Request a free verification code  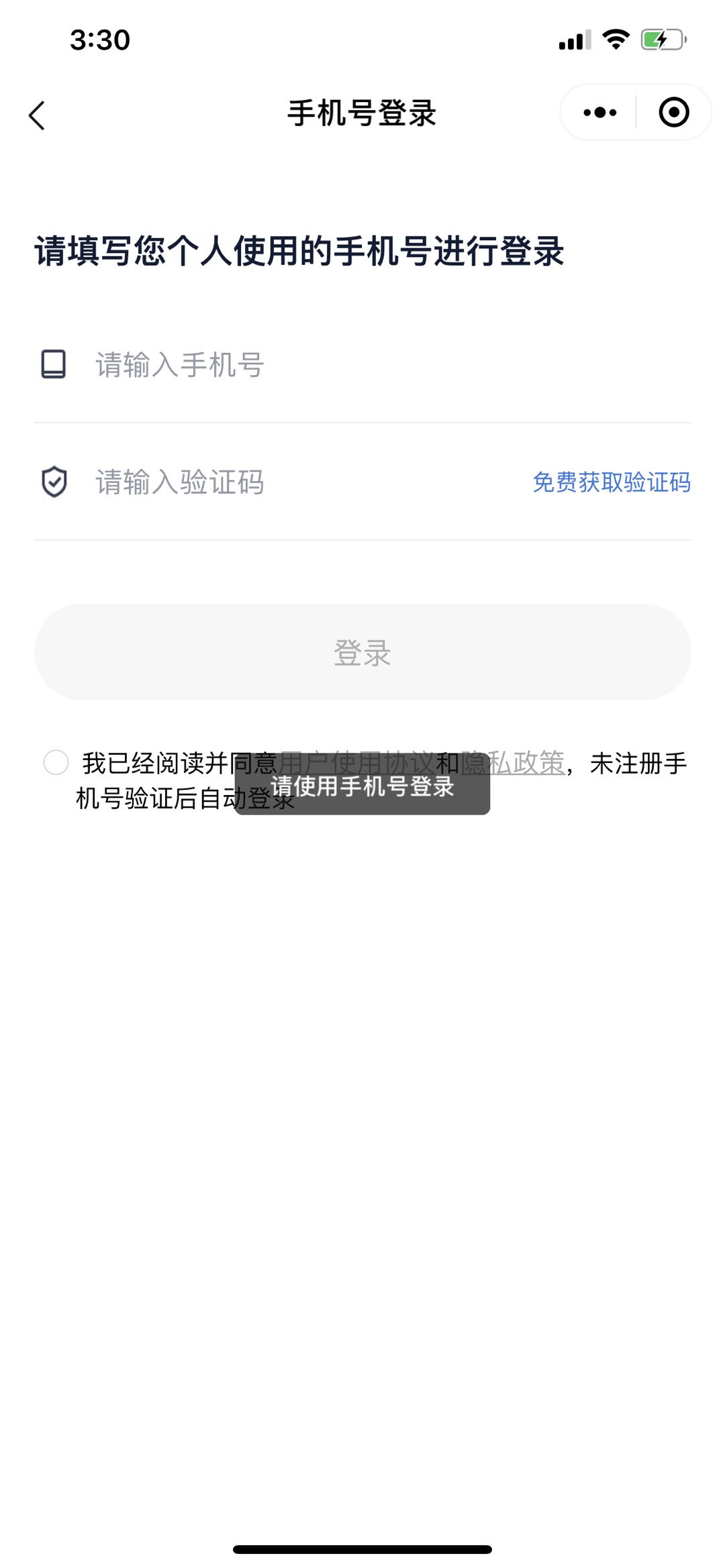point(611,482)
